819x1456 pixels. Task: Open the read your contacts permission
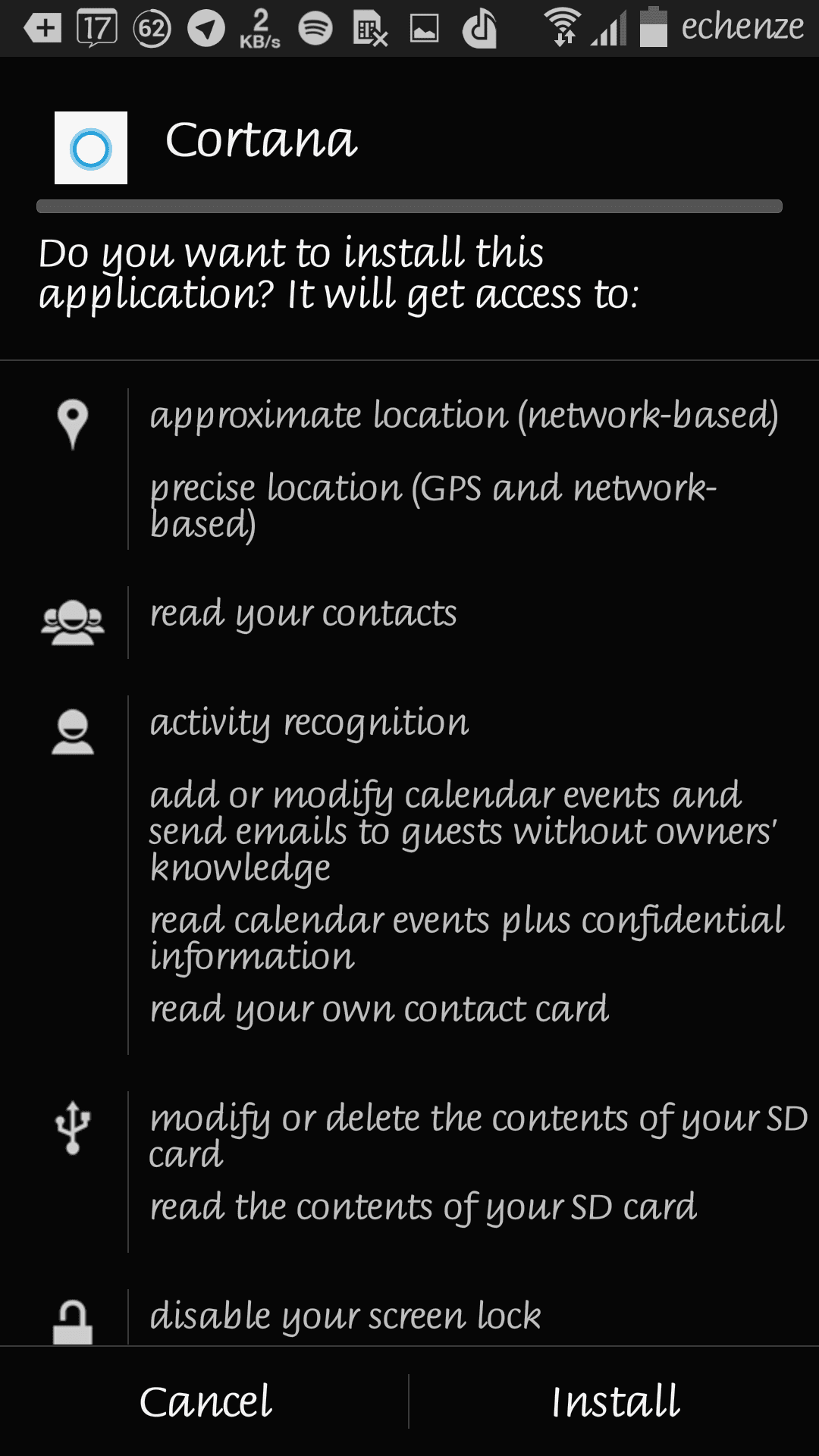(x=303, y=614)
